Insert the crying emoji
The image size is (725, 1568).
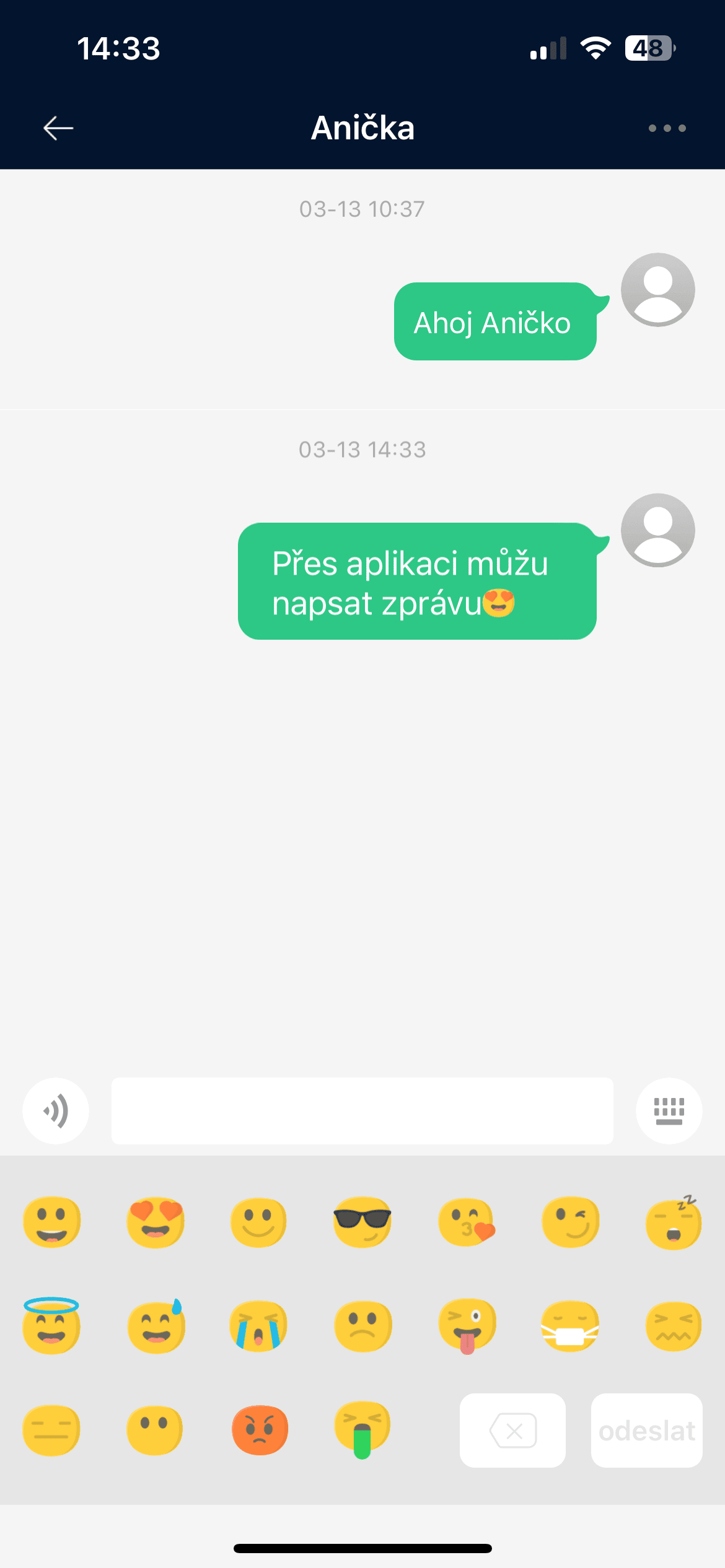click(x=259, y=1325)
